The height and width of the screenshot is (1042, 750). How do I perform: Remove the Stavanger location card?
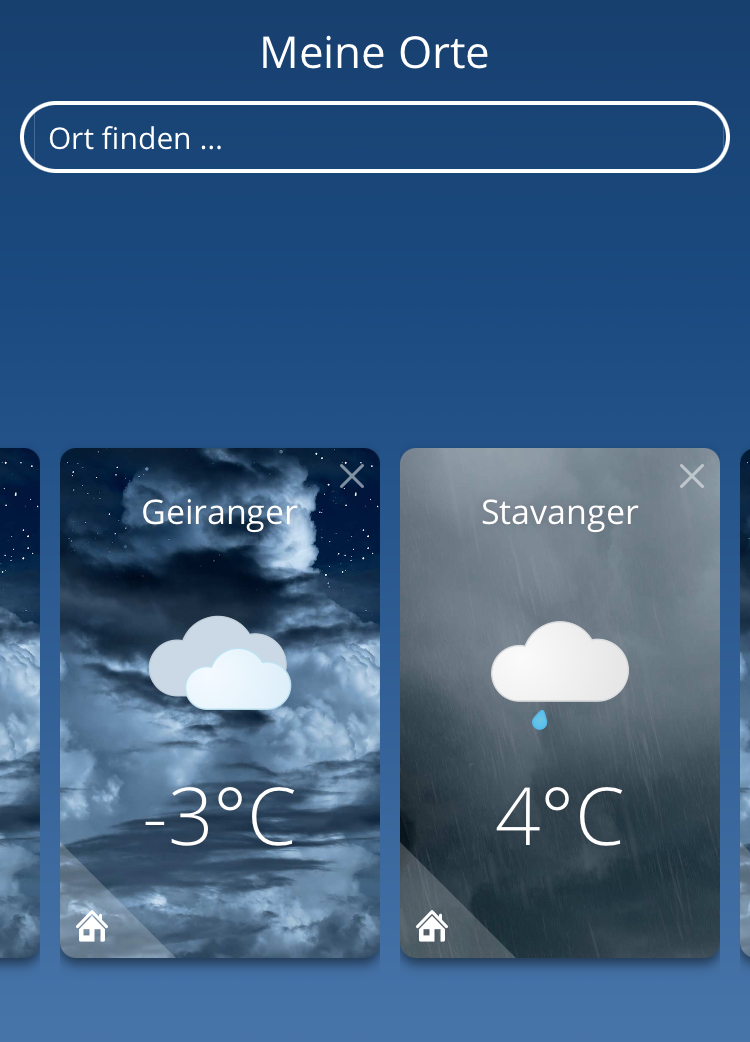692,476
